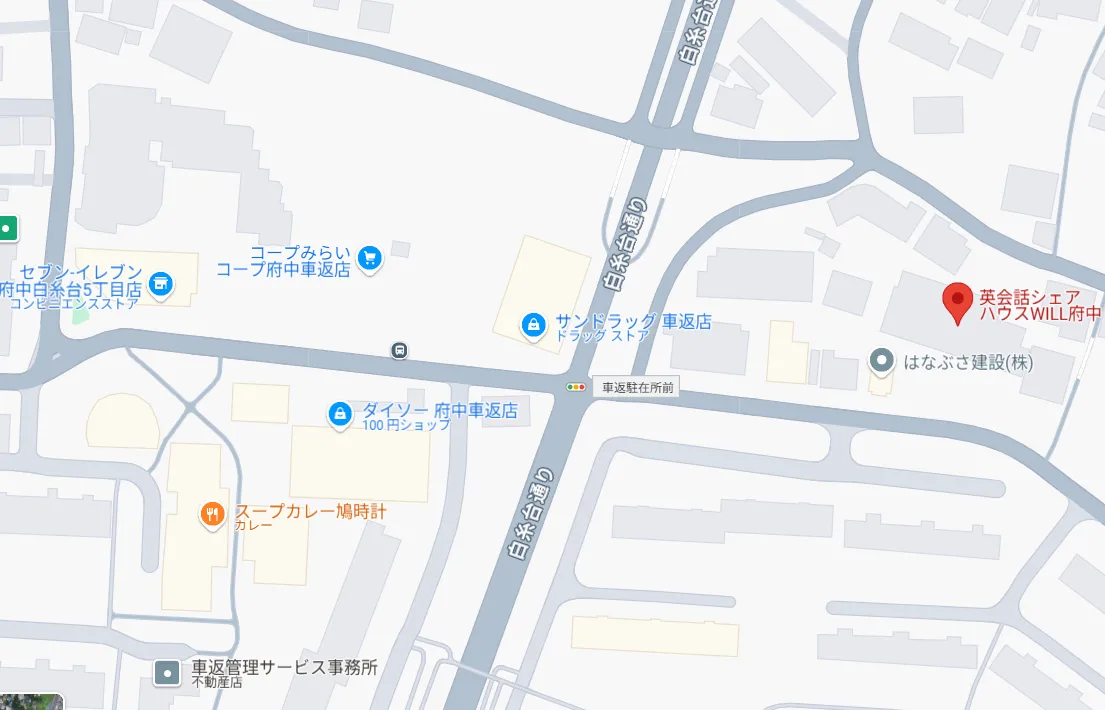Tap the bus stop icon on the road
Viewport: 1105px width, 710px height.
tap(399, 350)
